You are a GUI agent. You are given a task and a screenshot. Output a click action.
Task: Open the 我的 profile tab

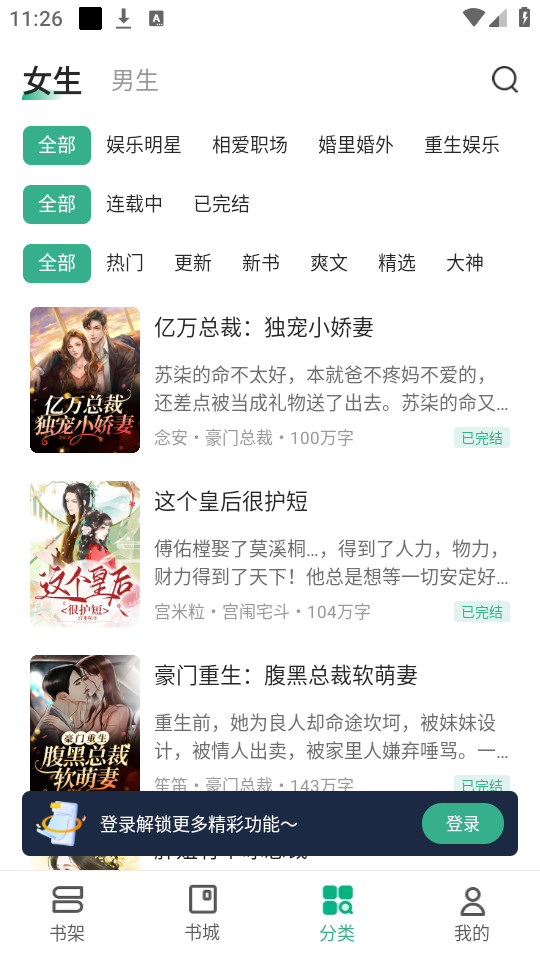(472, 913)
